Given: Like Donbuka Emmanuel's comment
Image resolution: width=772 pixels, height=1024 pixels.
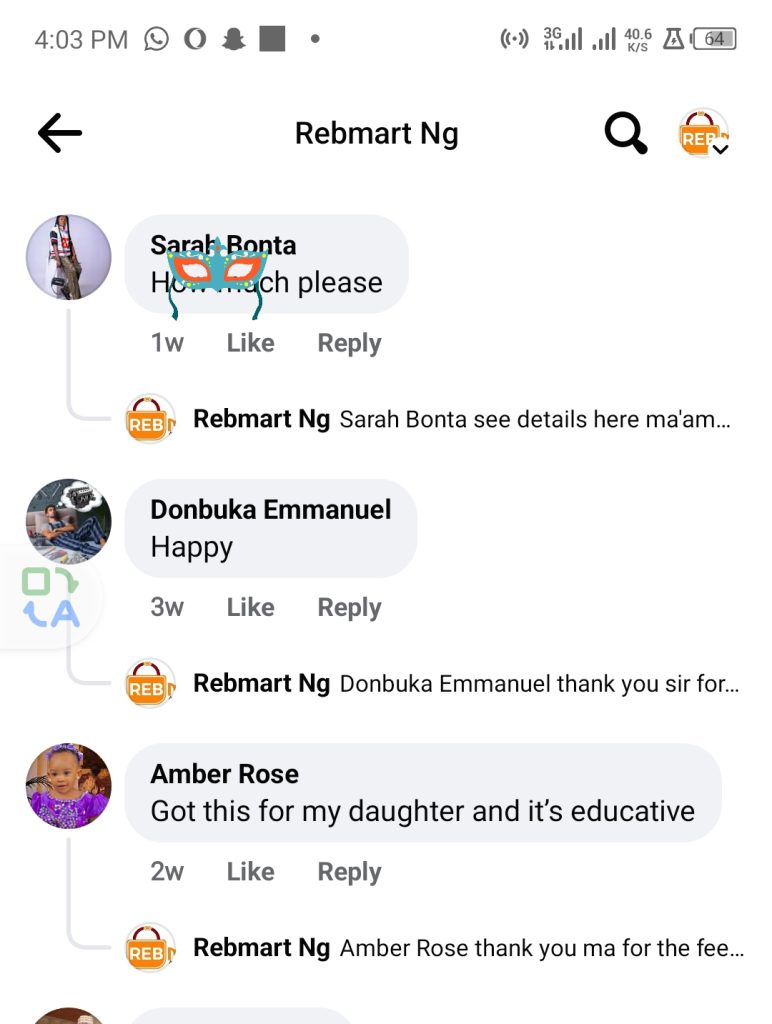Looking at the screenshot, I should point(250,607).
